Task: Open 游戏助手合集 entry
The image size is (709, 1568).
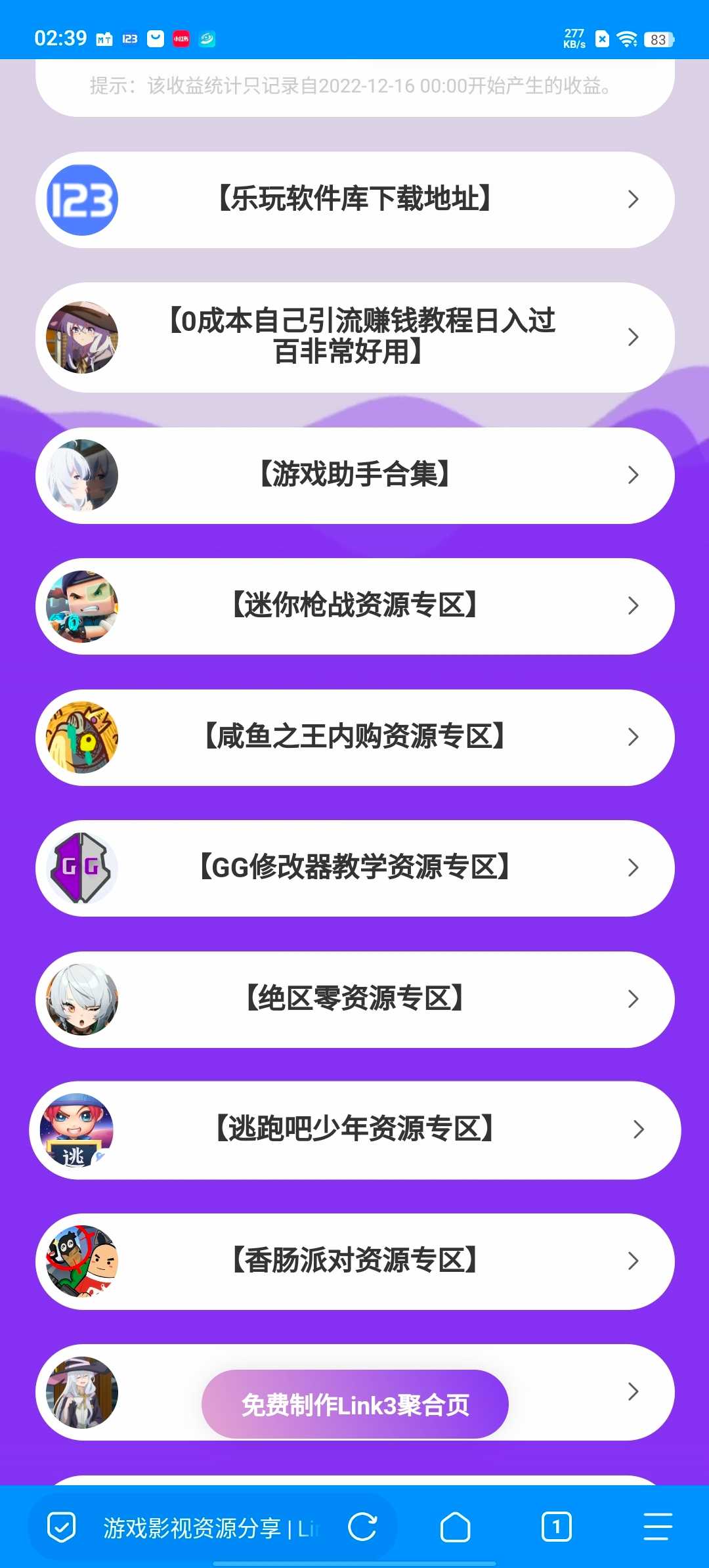Action: tap(354, 475)
